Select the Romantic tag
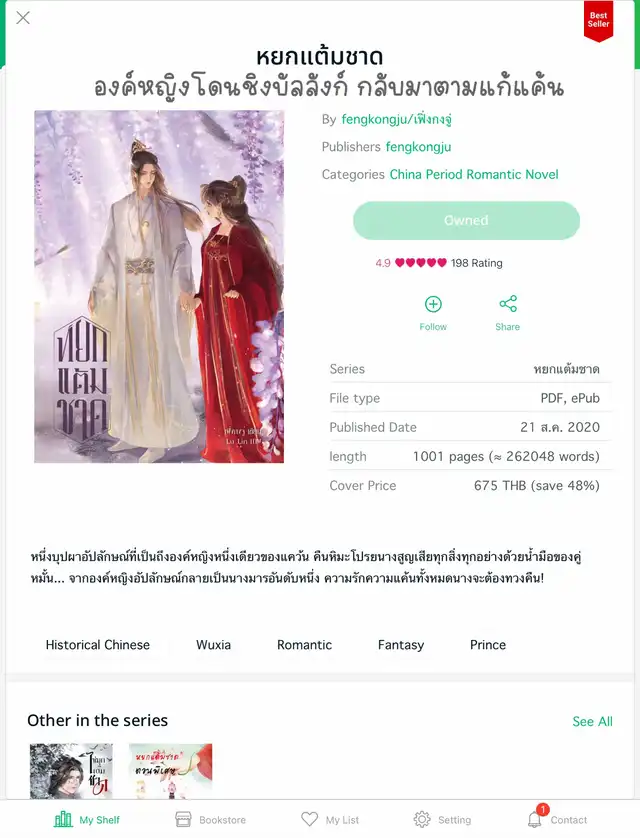This screenshot has width=640, height=838. point(305,645)
